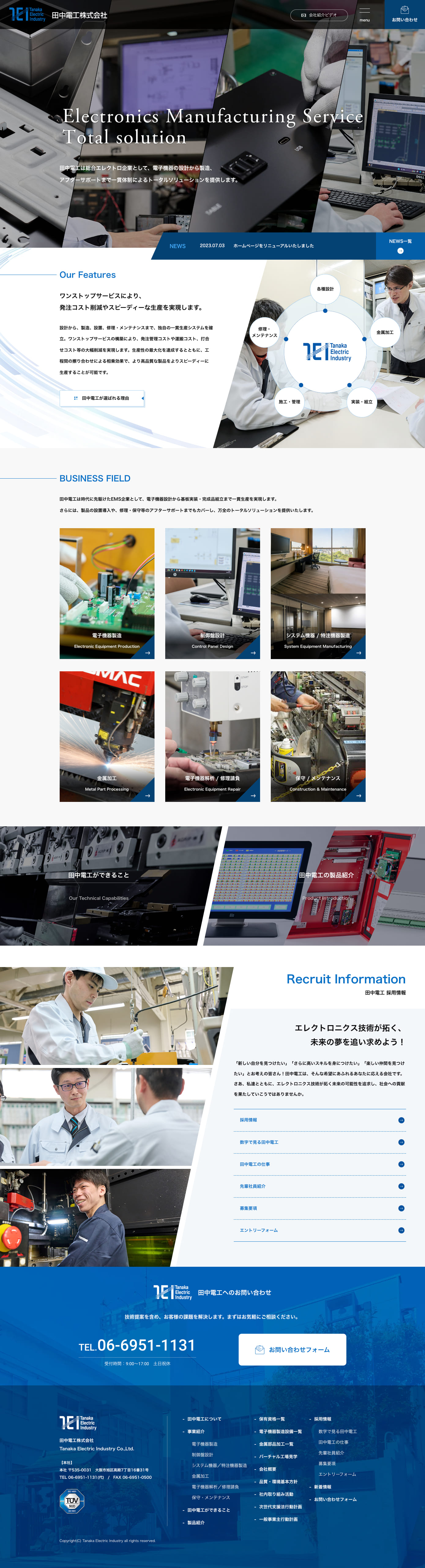Open the NEWS一覧 news list

[400, 245]
